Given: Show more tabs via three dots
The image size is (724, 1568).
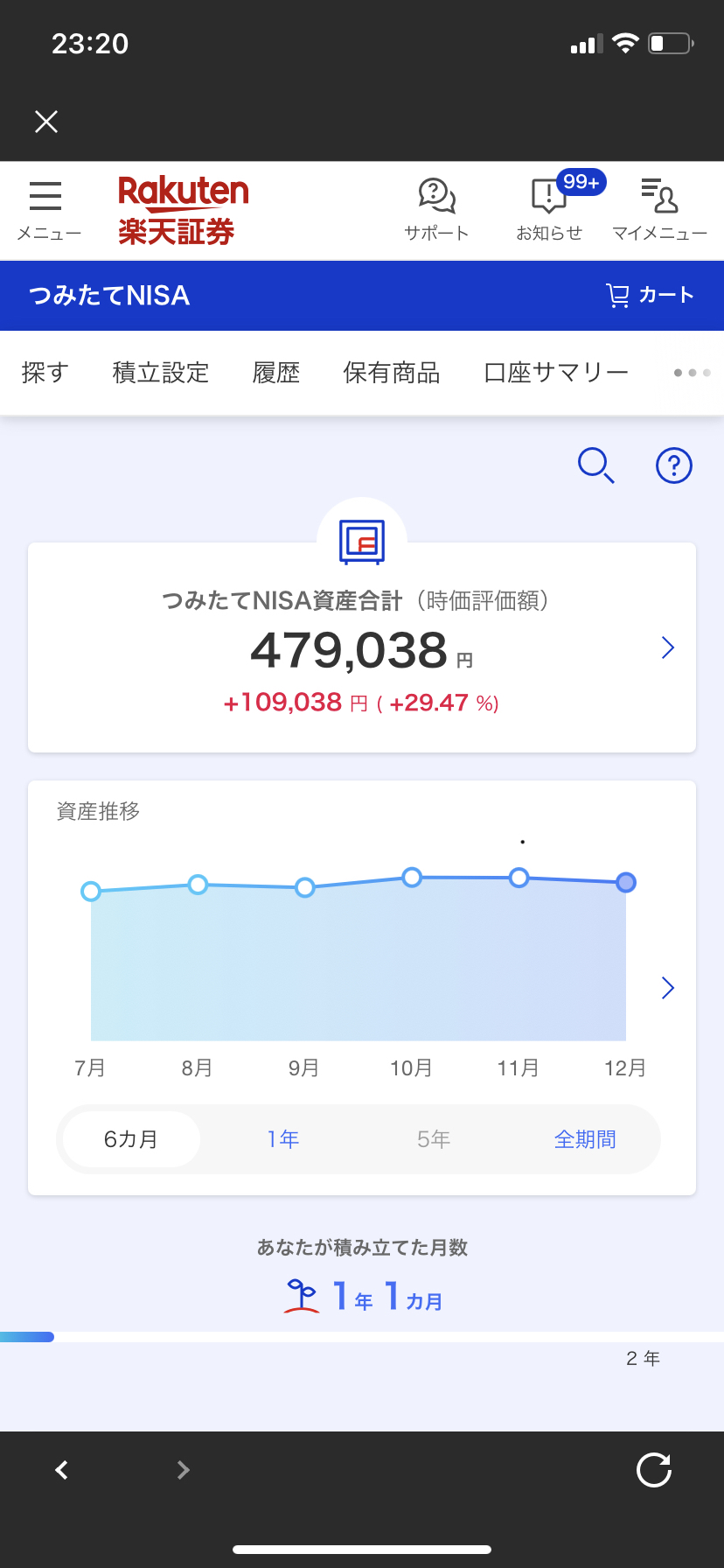Looking at the screenshot, I should [692, 373].
